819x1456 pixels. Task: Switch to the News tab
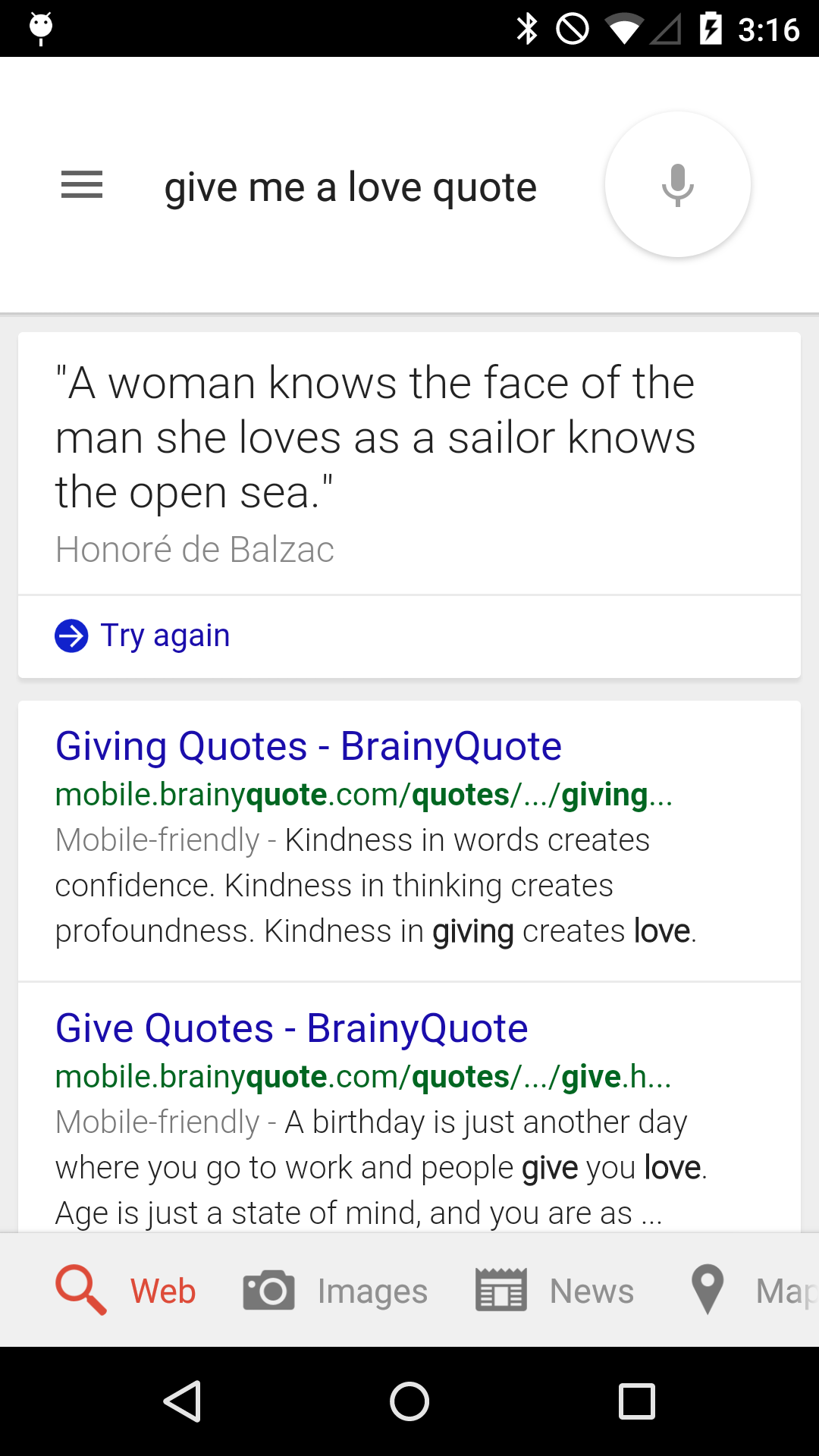(555, 1291)
